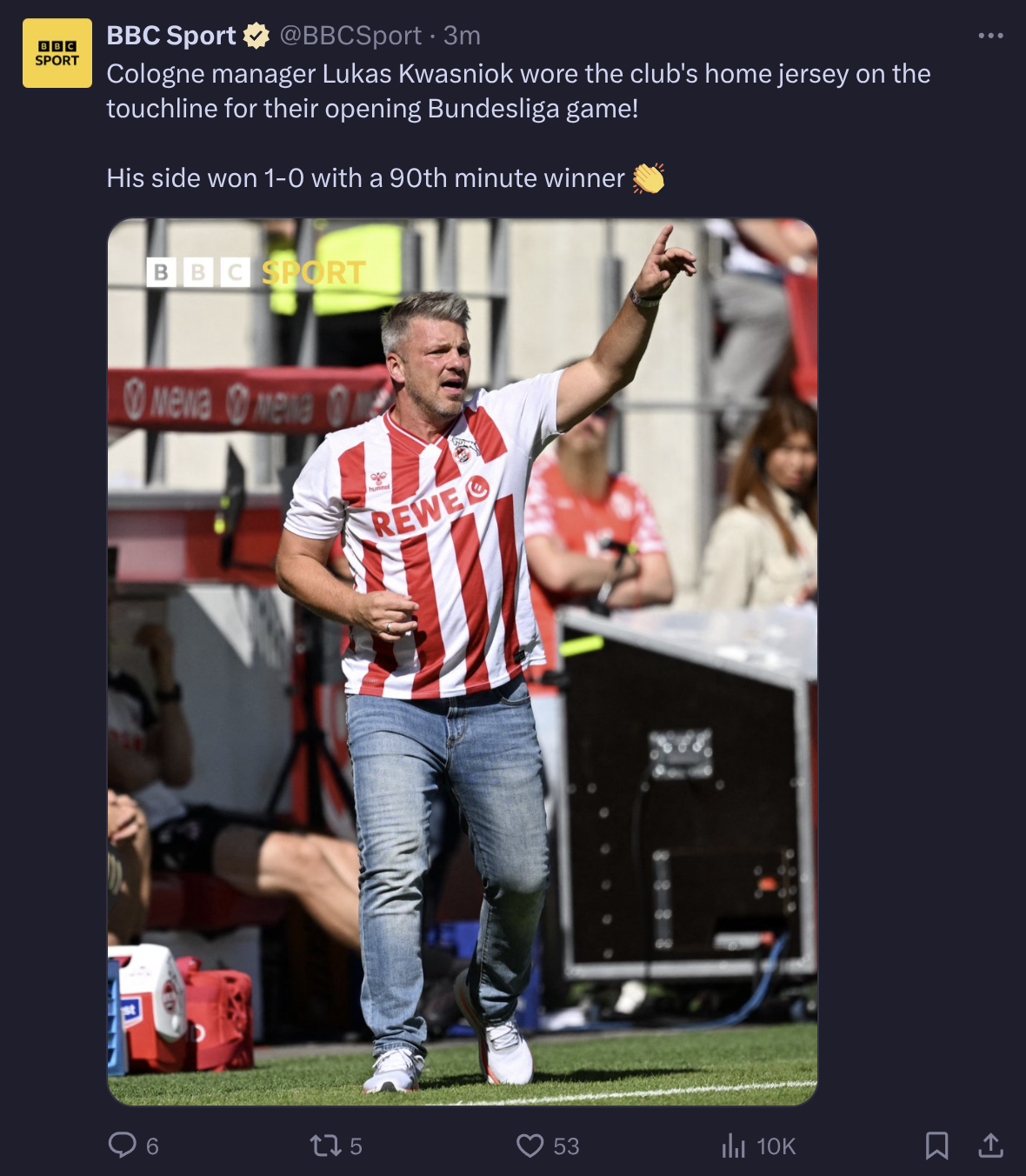The height and width of the screenshot is (1176, 1026).
Task: Open BBC Sport's profile avatar
Action: 57,53
